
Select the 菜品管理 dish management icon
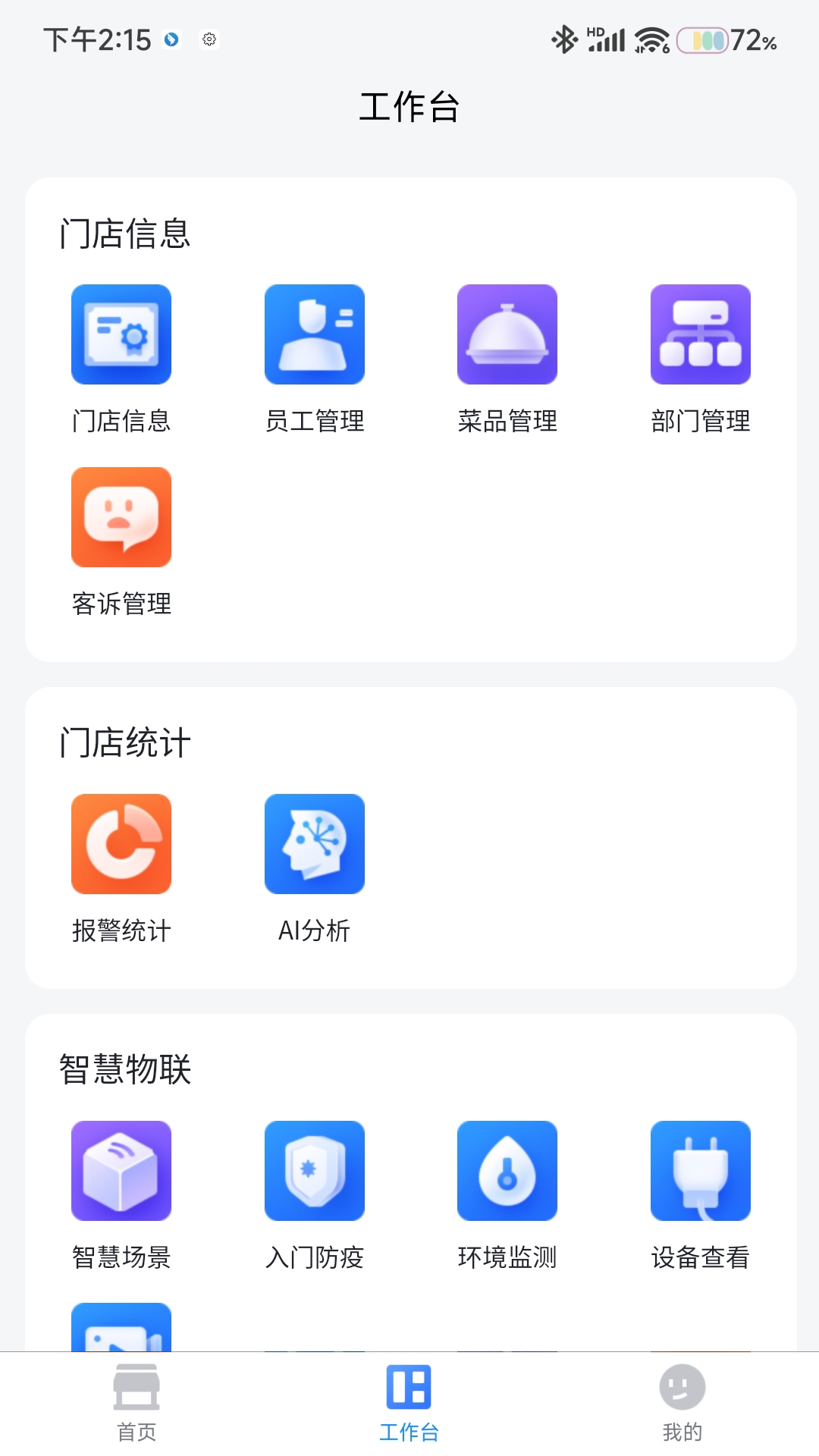pos(507,334)
